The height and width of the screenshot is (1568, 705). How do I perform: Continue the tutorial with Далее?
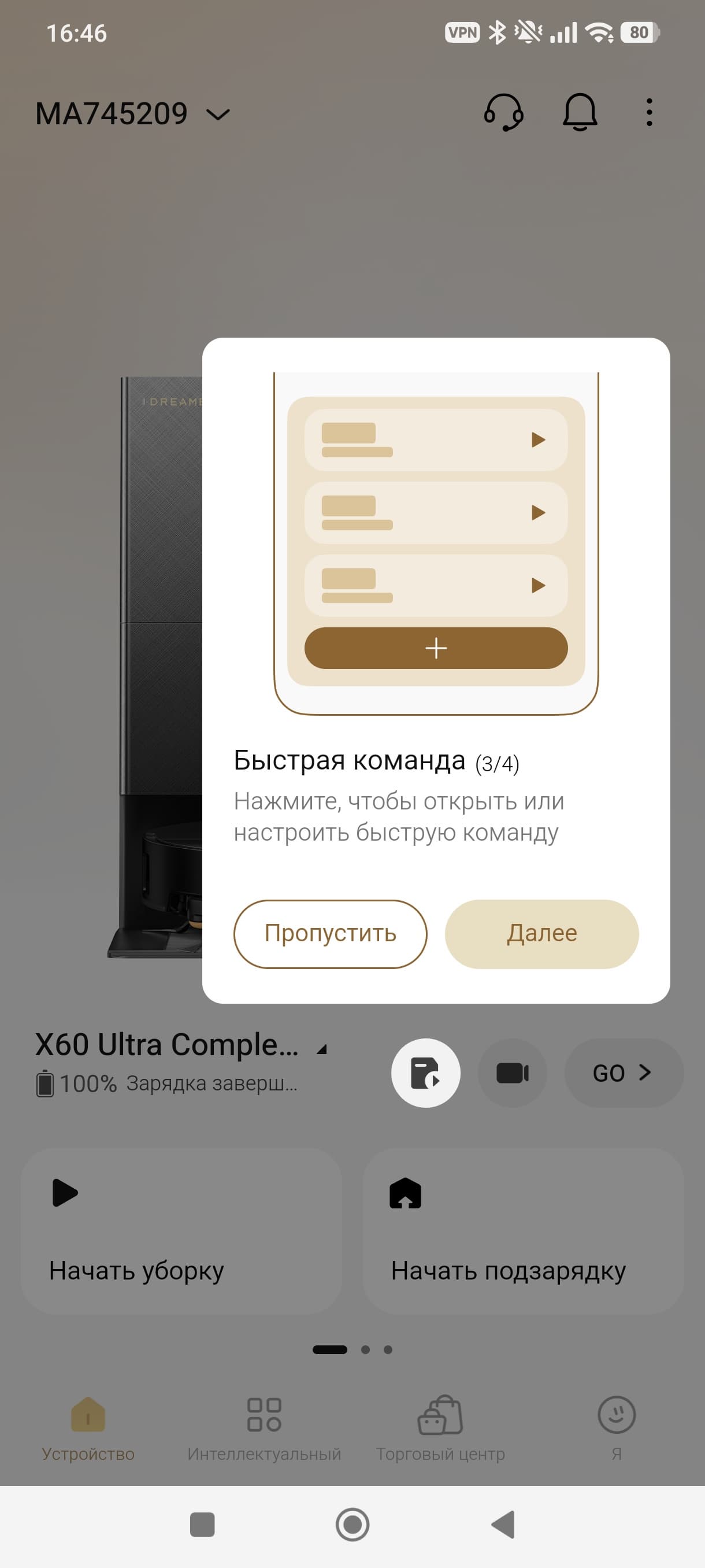541,933
